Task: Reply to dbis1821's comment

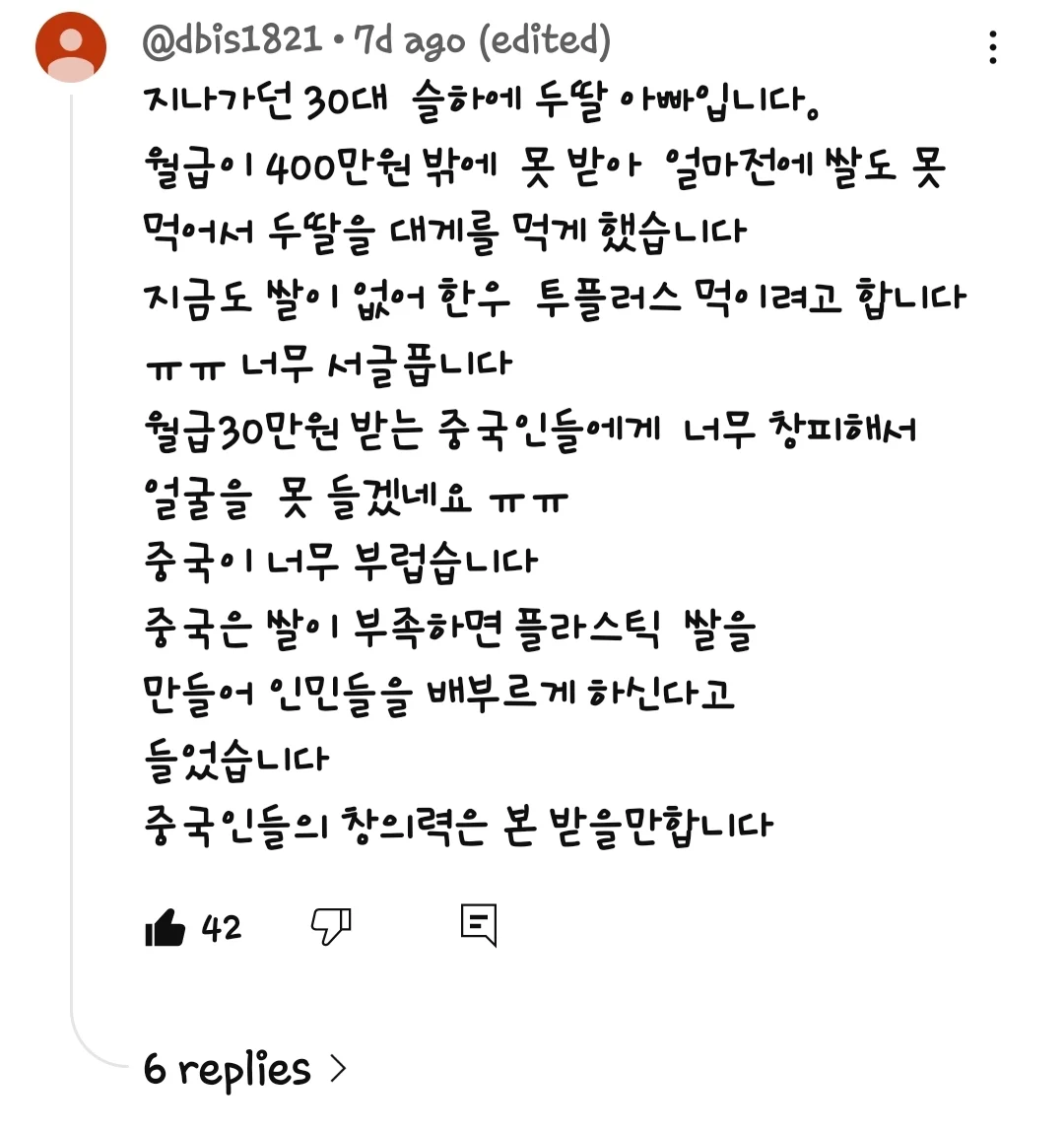Action: [x=479, y=925]
